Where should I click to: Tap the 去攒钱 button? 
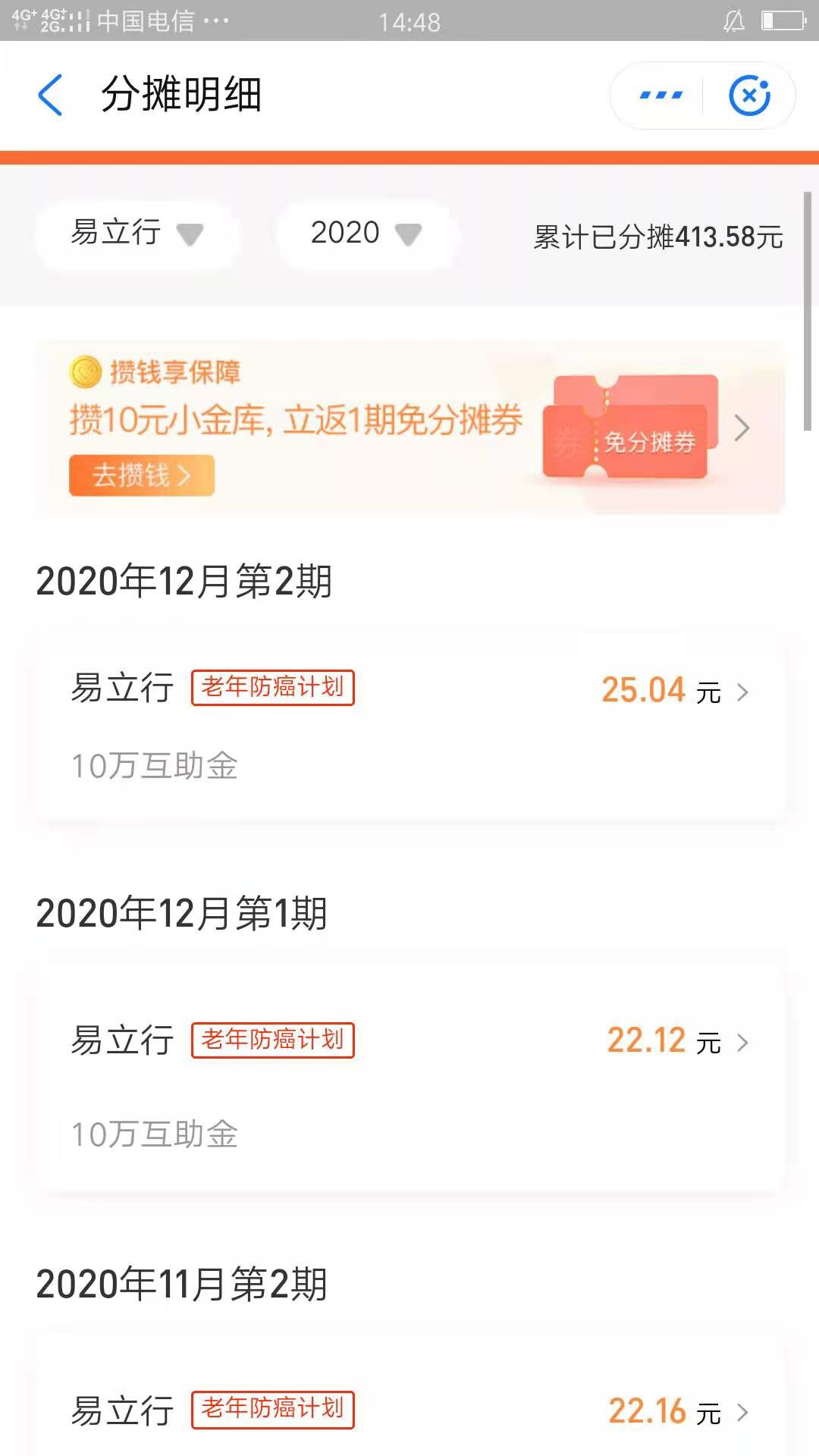click(x=142, y=475)
